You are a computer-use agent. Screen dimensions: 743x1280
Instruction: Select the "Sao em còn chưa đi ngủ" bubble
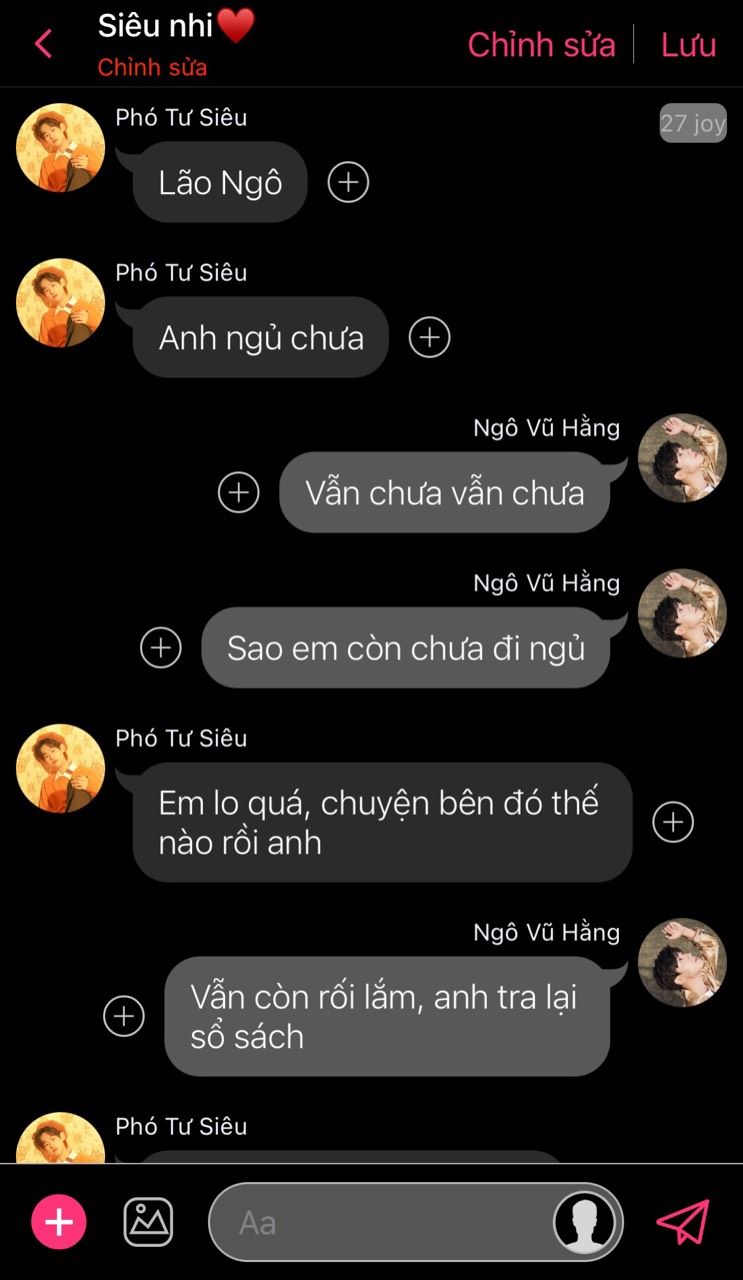[405, 648]
